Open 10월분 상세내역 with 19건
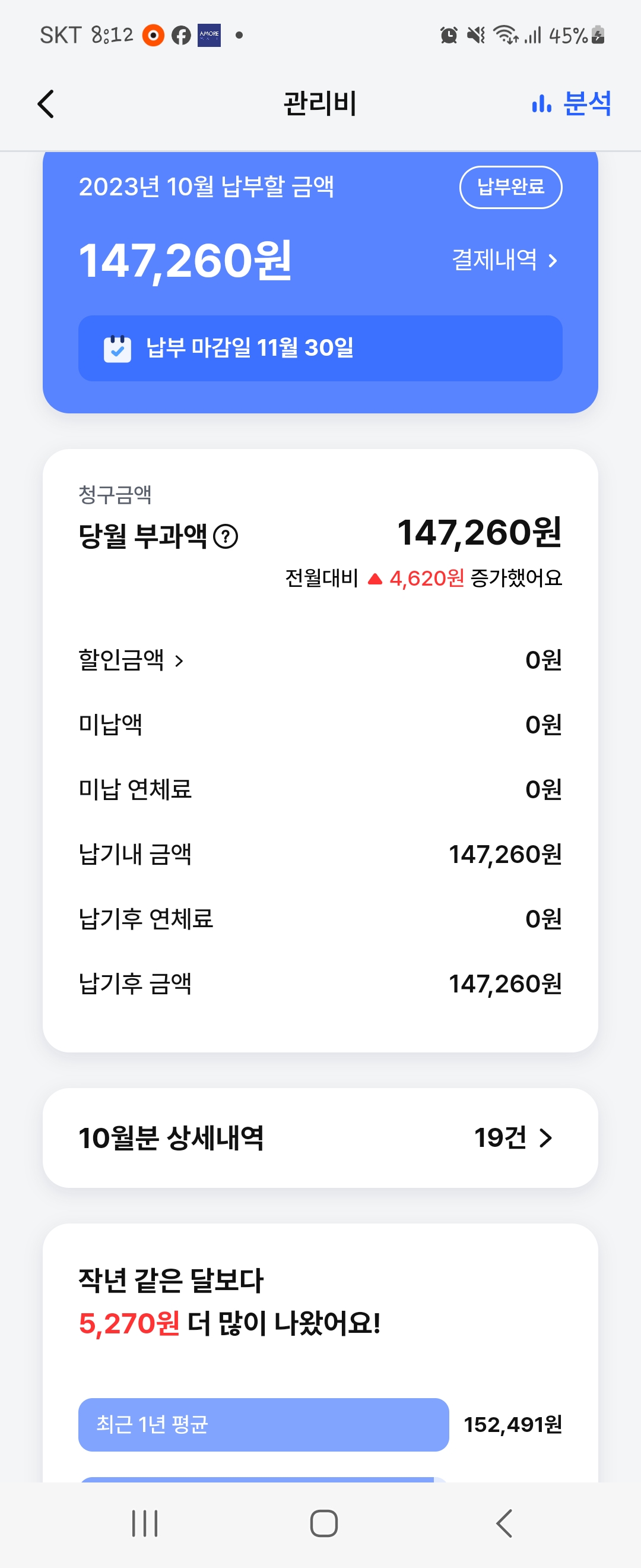The width and height of the screenshot is (641, 1568). (320, 1137)
